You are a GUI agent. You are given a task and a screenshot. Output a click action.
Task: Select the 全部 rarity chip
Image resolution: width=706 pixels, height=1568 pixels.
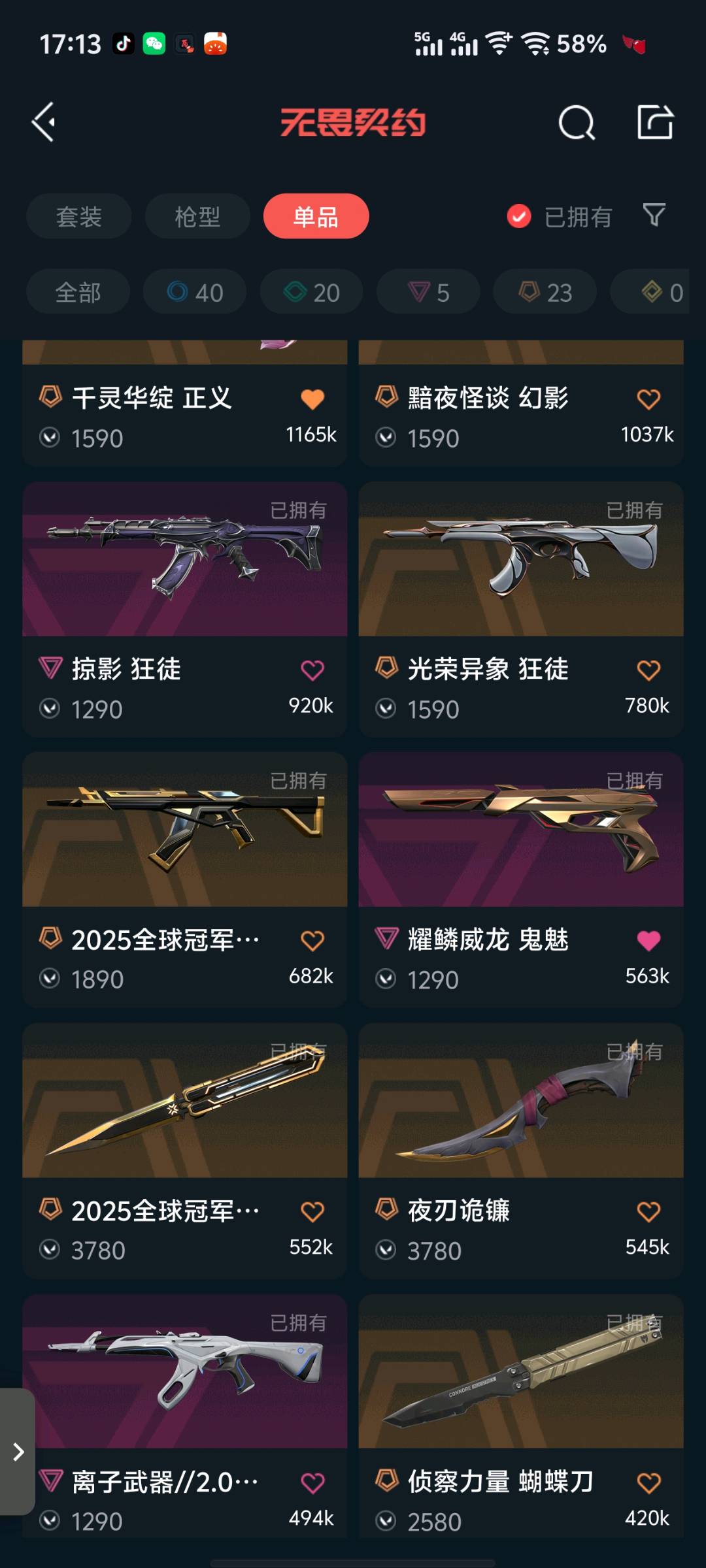pos(78,292)
